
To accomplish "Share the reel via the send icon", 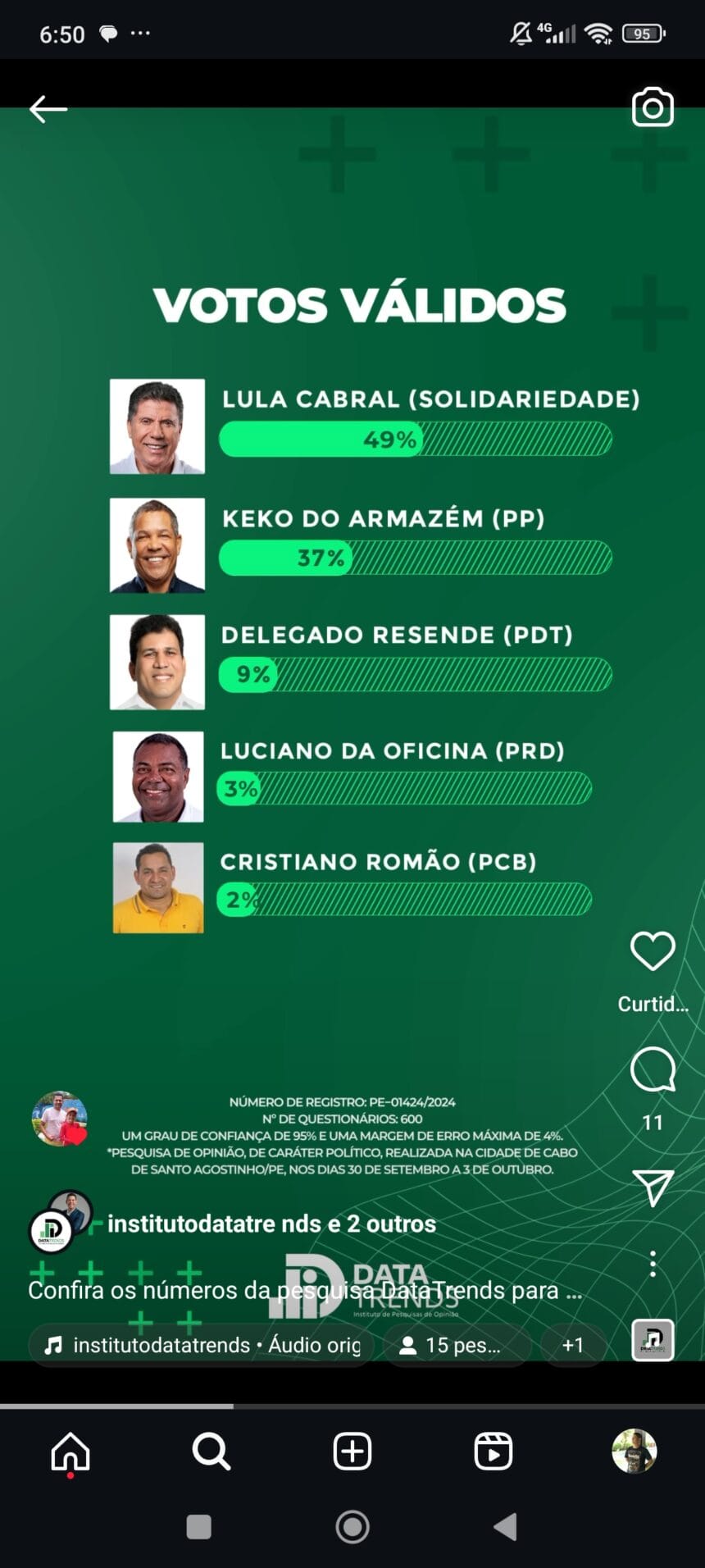I will point(653,1187).
